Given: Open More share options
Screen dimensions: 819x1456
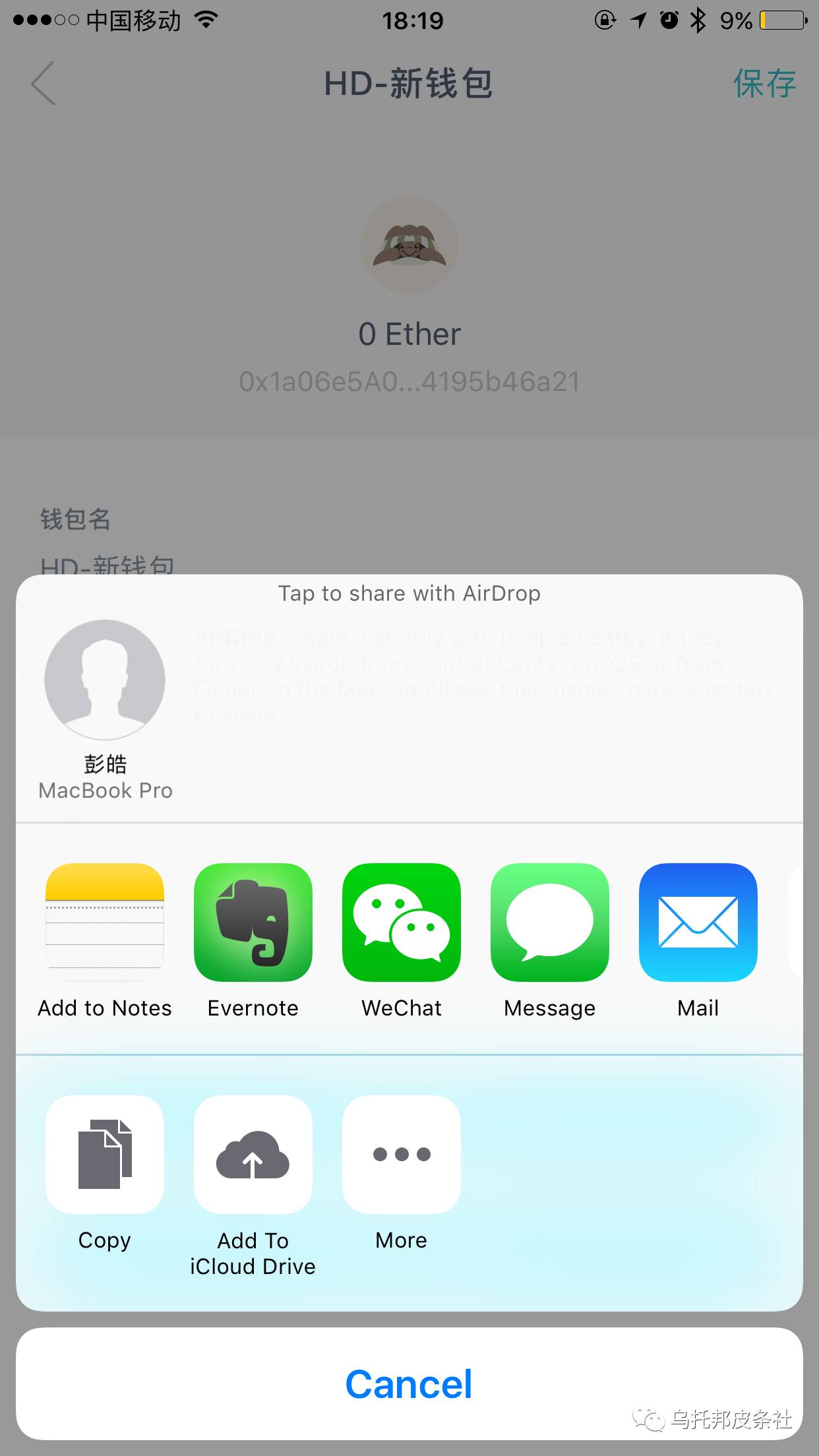Looking at the screenshot, I should [402, 1156].
